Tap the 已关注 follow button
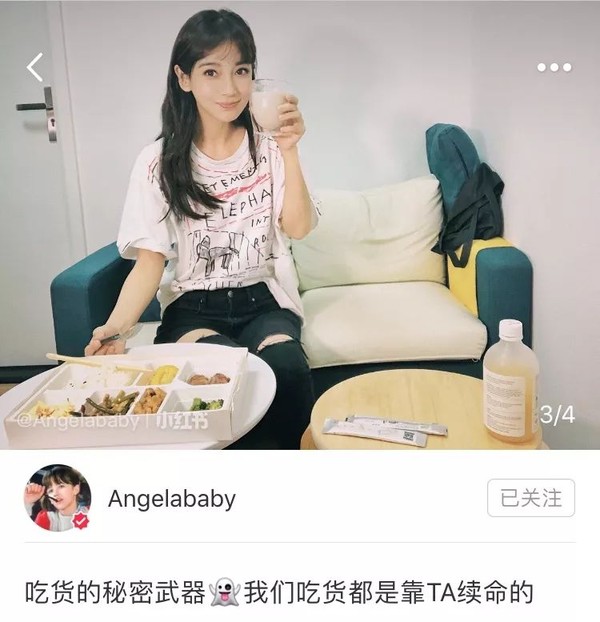The height and width of the screenshot is (622, 600). click(x=531, y=497)
